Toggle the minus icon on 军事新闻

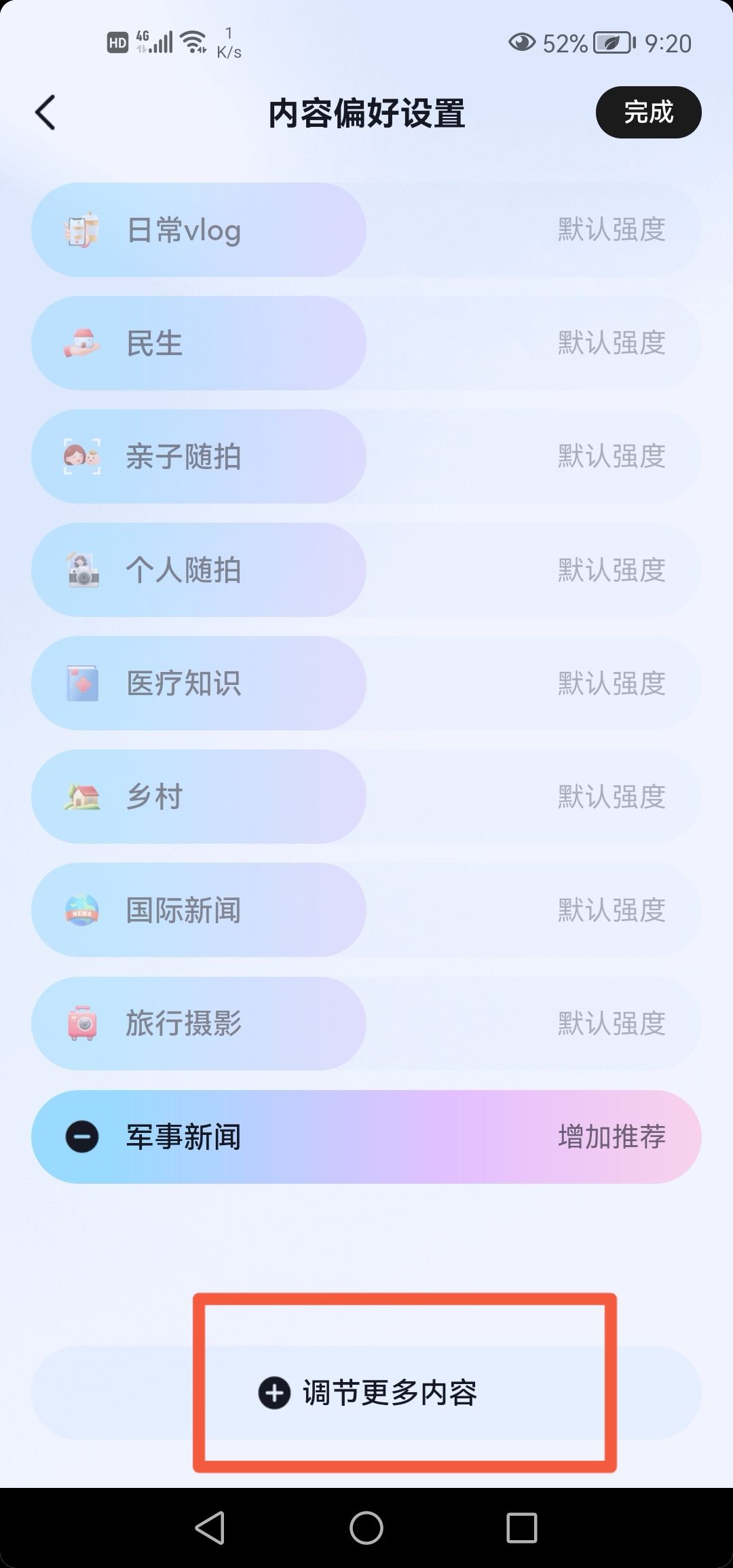click(x=81, y=1137)
